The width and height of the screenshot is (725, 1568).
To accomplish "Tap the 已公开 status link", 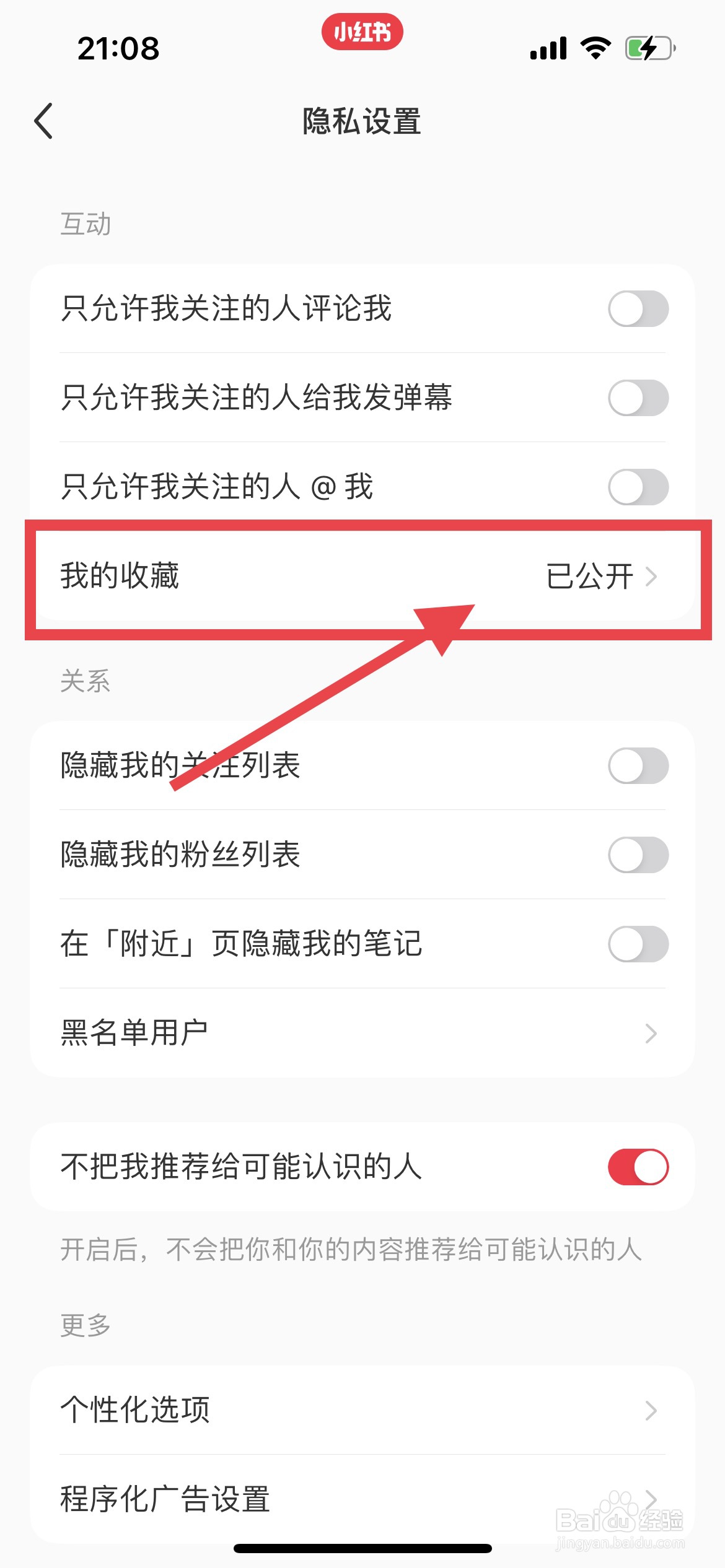I will click(x=590, y=577).
